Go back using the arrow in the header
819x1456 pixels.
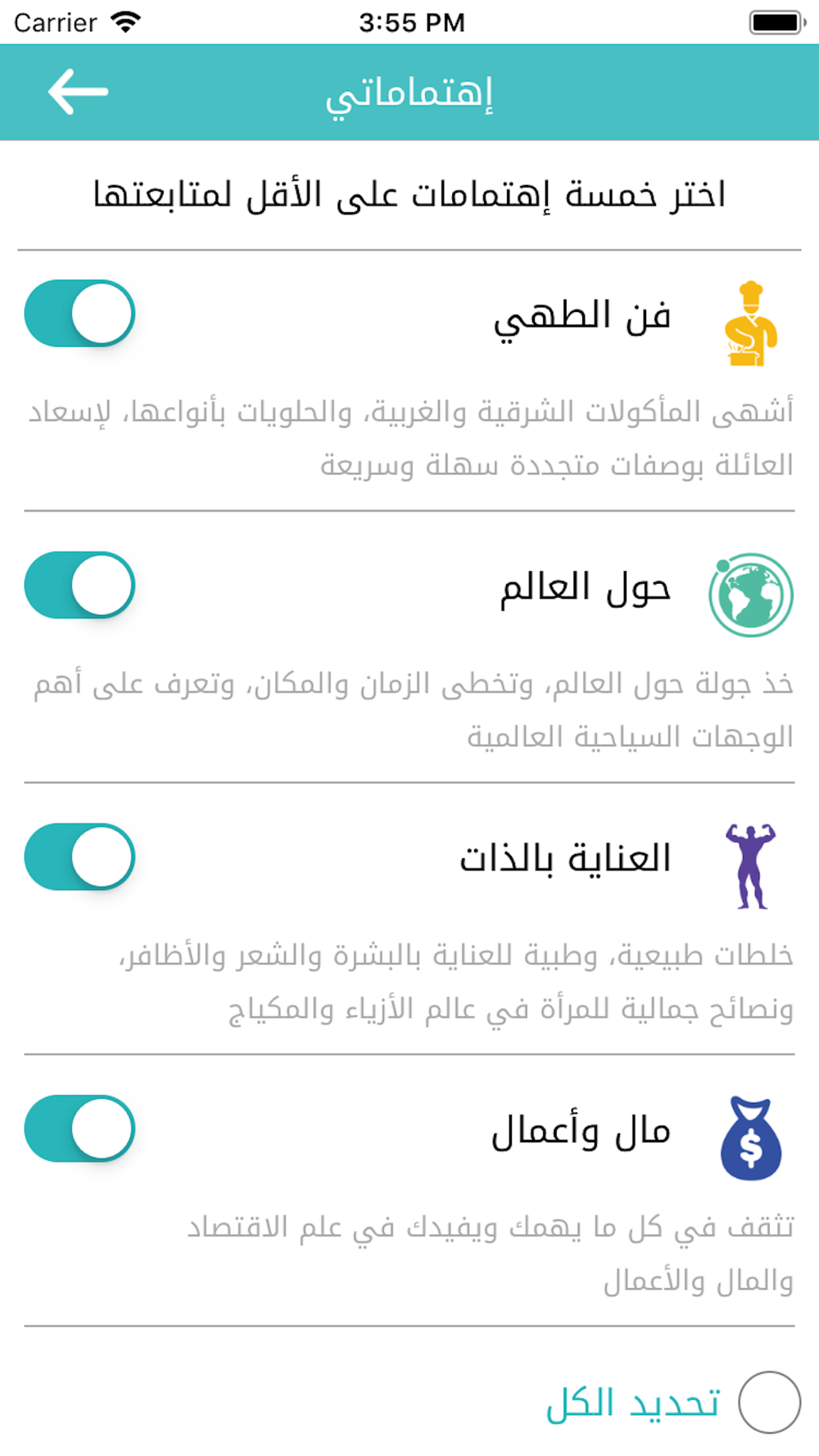(78, 92)
